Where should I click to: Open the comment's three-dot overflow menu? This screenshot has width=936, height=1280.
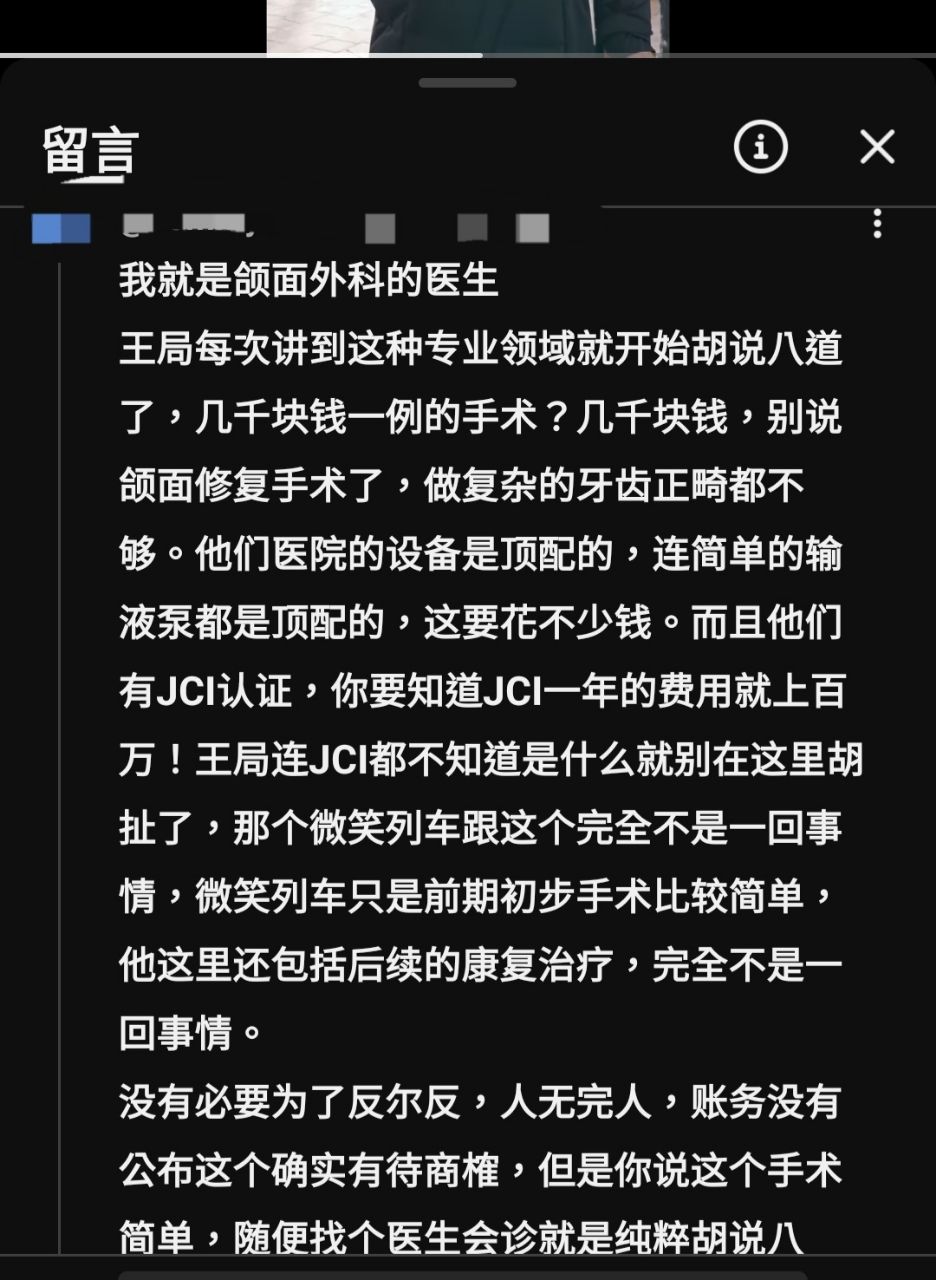tap(877, 224)
